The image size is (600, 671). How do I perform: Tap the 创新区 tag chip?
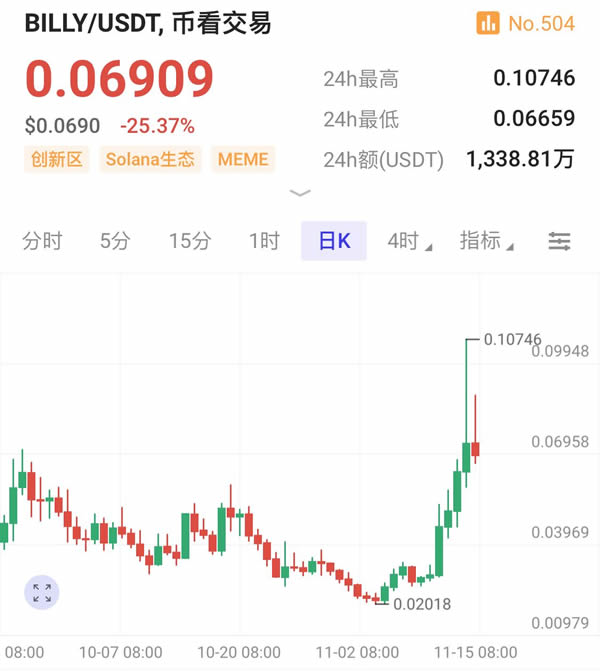click(x=57, y=159)
